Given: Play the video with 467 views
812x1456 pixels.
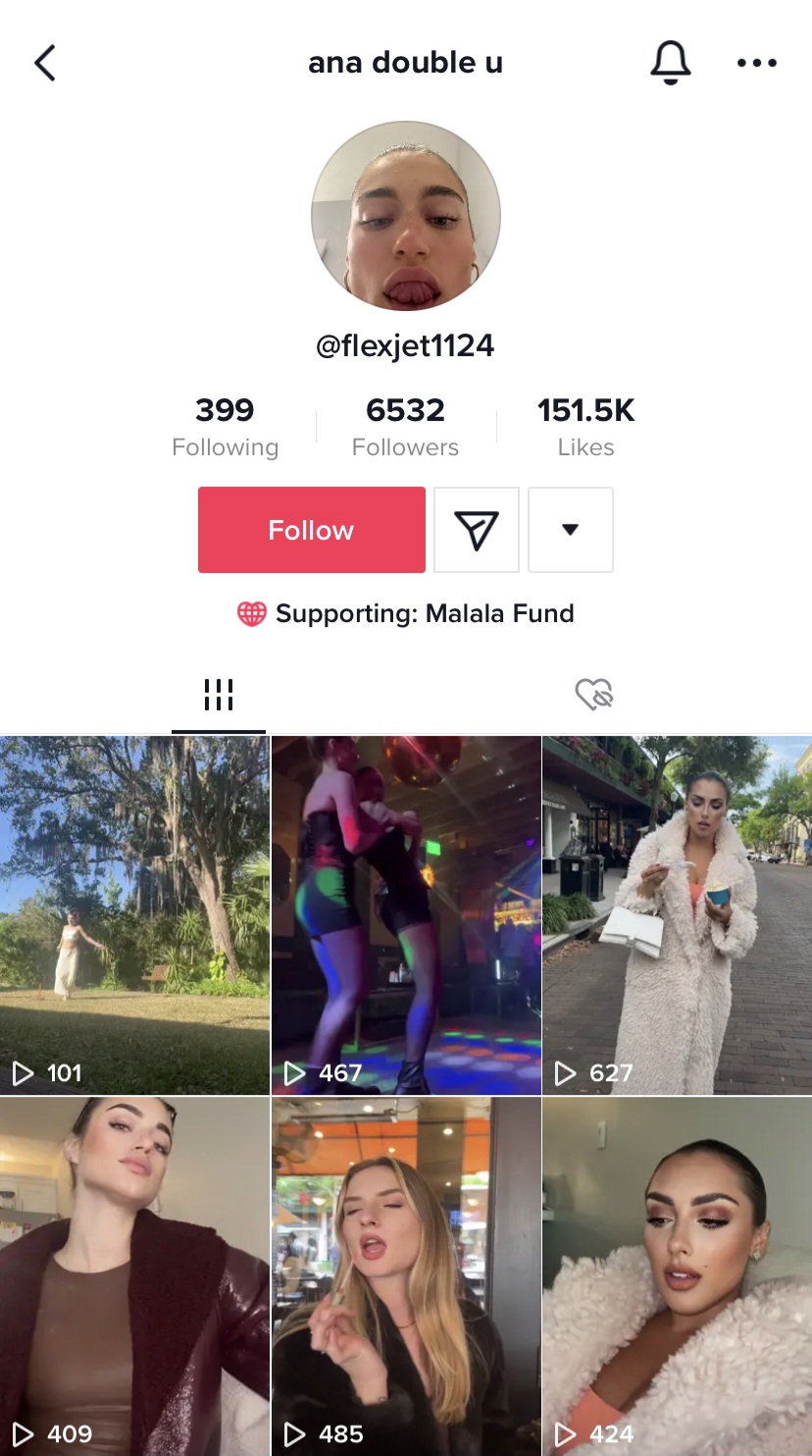Looking at the screenshot, I should point(406,914).
